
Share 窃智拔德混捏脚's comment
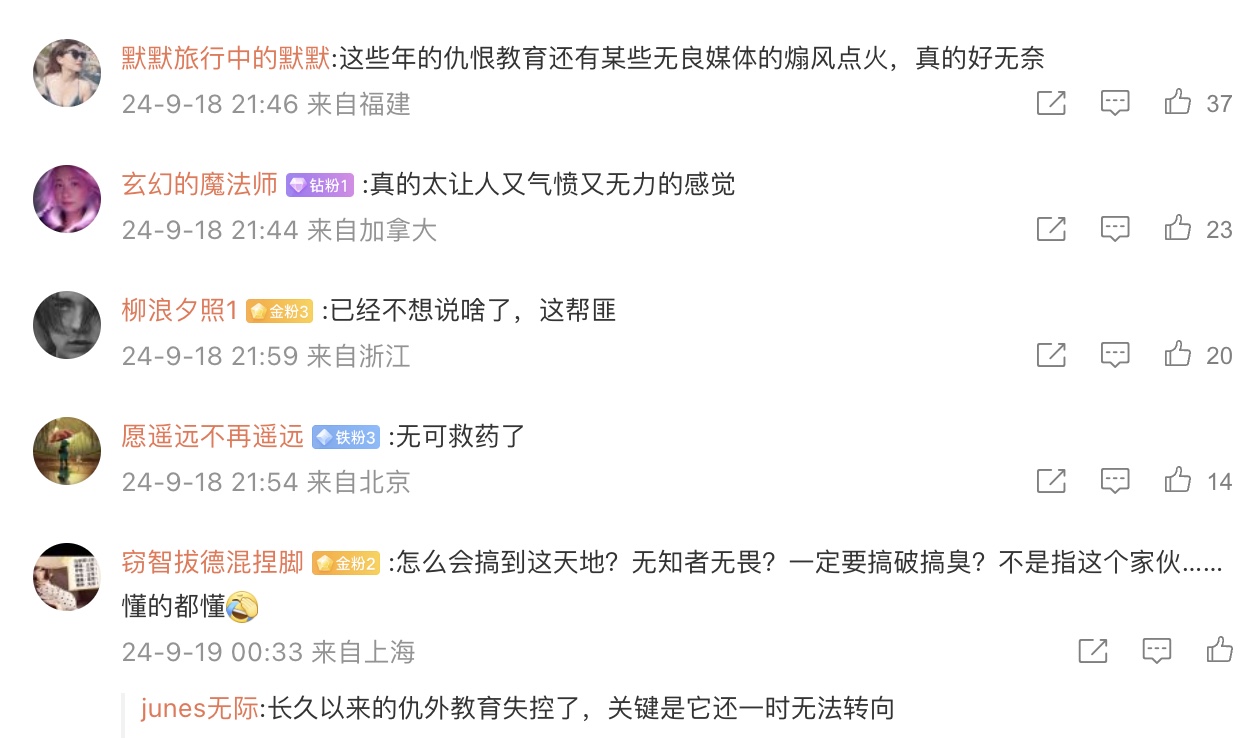1093,650
